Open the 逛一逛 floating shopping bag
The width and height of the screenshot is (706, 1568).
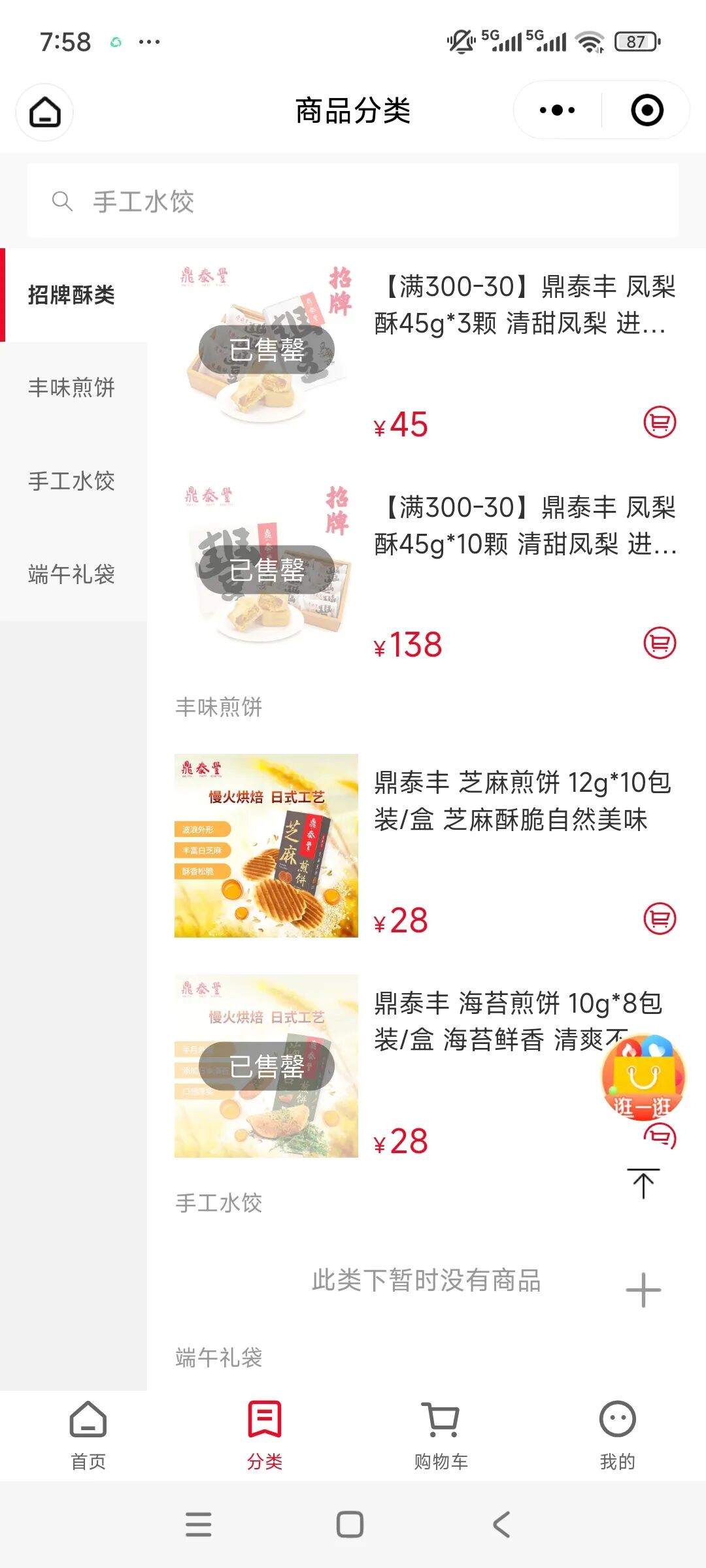[x=643, y=1077]
